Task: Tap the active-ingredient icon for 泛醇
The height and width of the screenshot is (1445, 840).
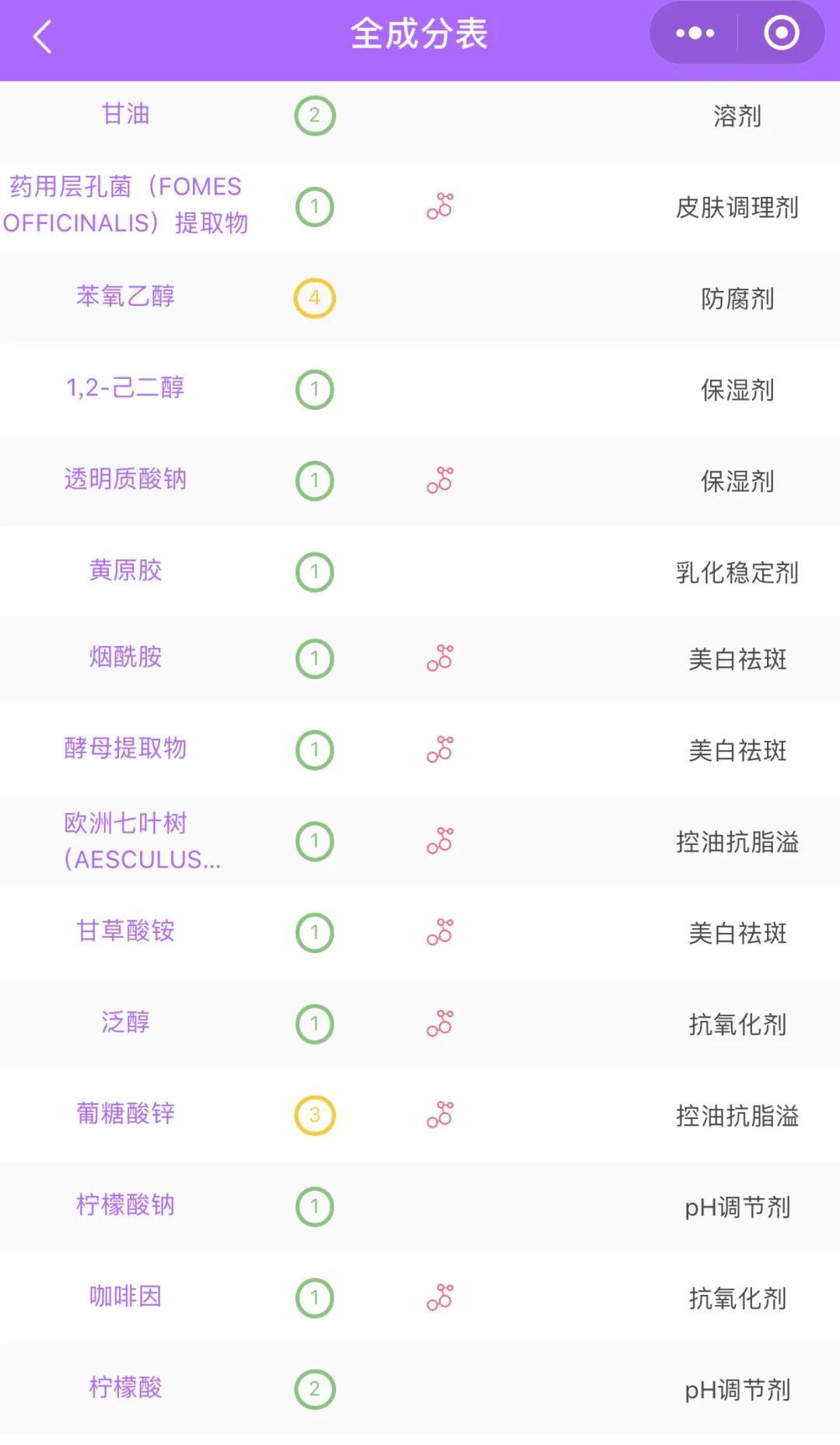Action: tap(439, 1023)
